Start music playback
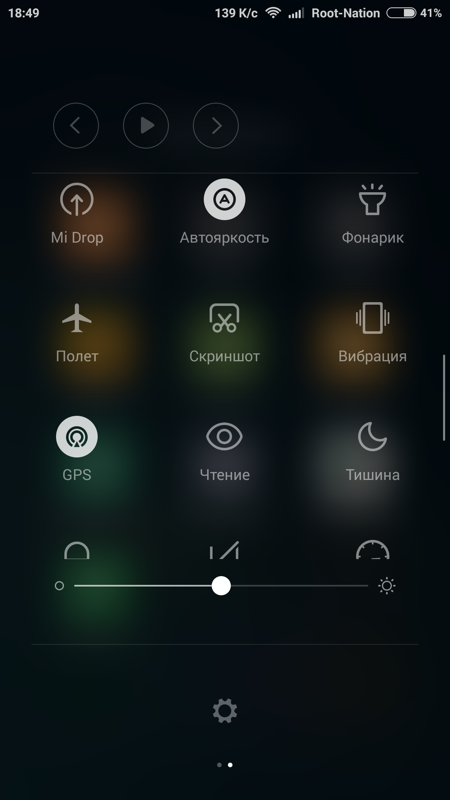The width and height of the screenshot is (450, 800). (x=146, y=126)
